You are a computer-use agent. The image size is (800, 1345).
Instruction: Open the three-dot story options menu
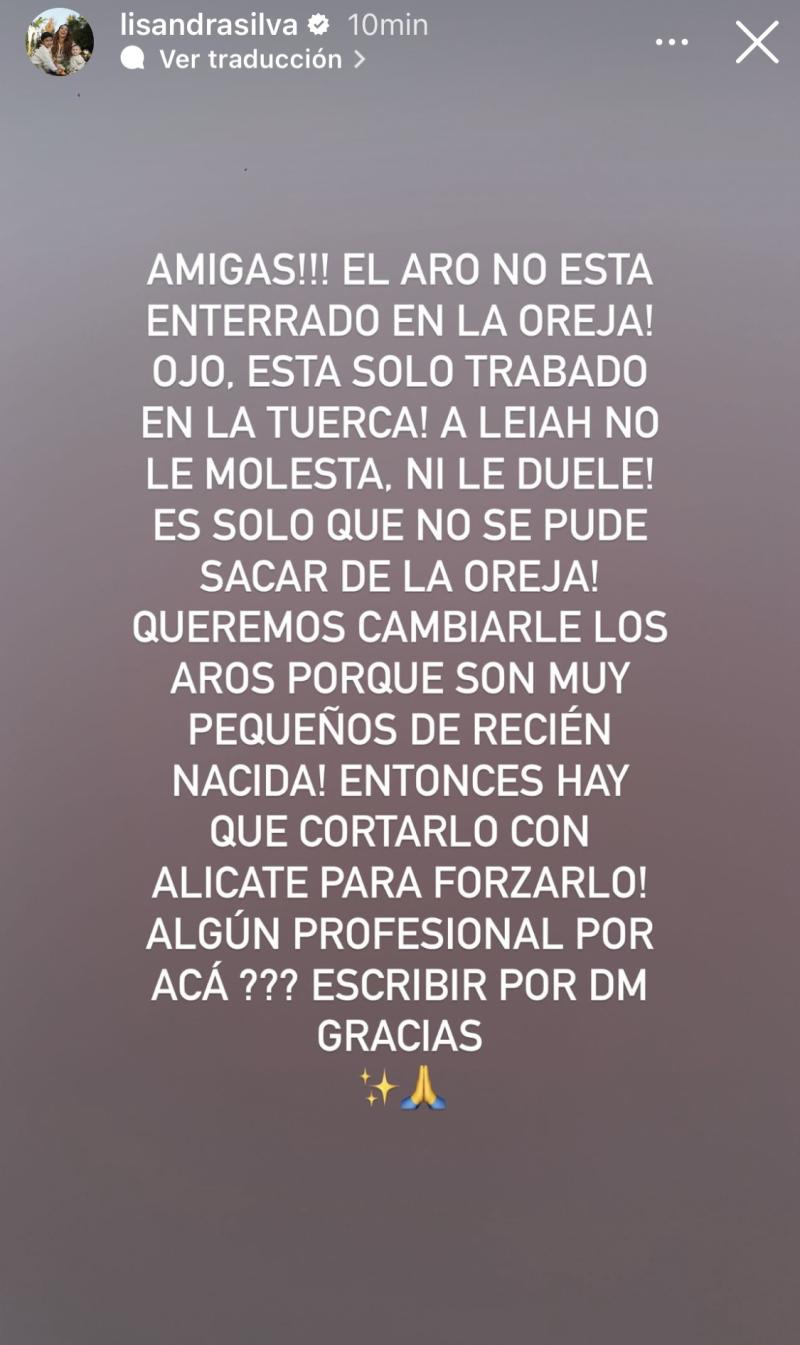click(x=674, y=42)
